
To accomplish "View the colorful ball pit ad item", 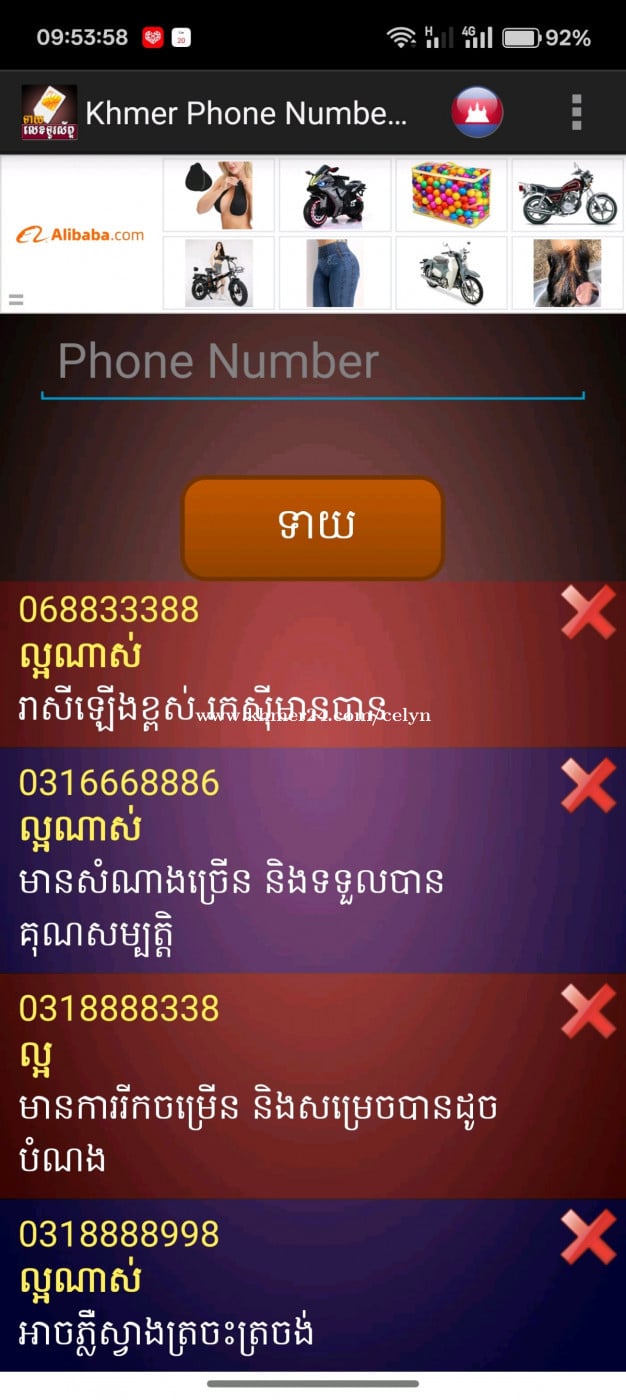I will pos(450,194).
